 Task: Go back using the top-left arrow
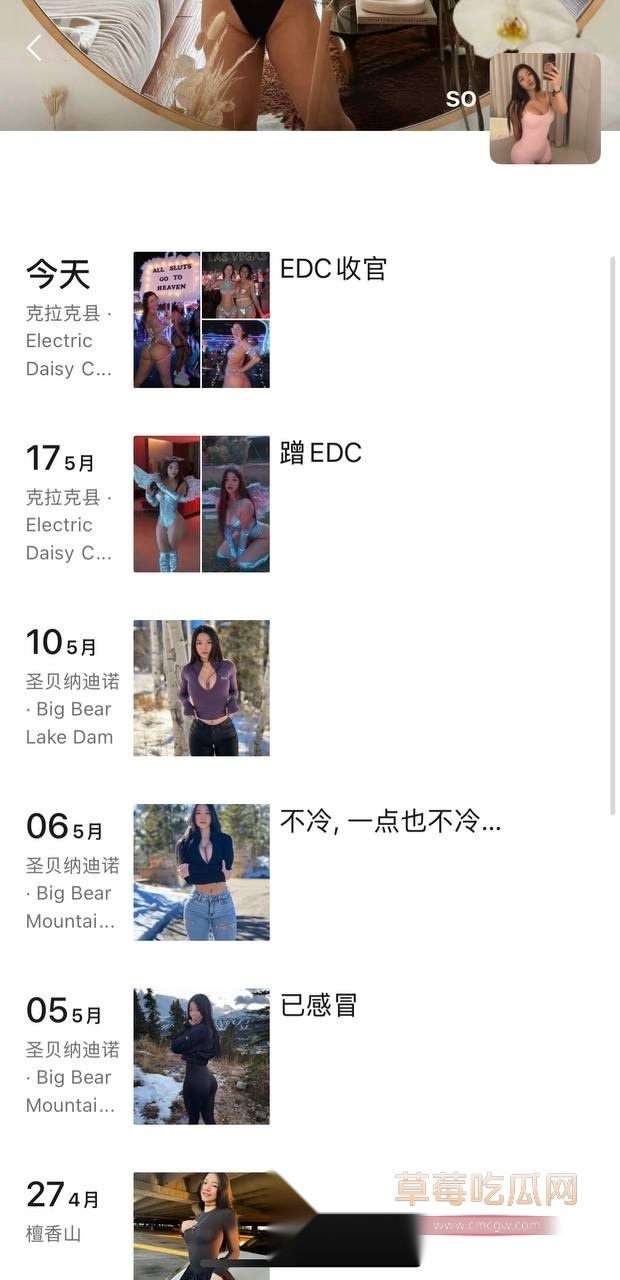35,47
